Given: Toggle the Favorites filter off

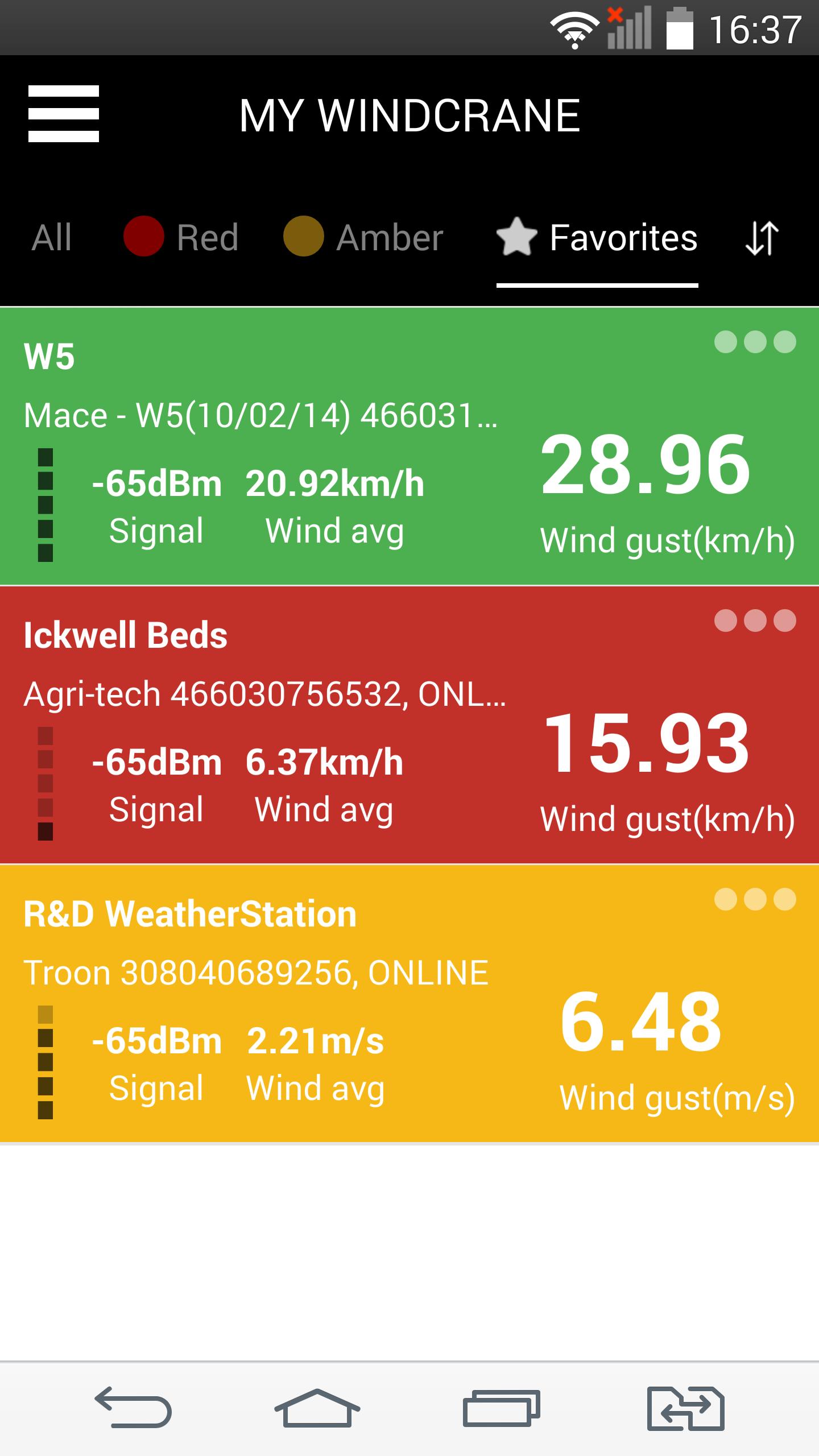Looking at the screenshot, I should 623,238.
